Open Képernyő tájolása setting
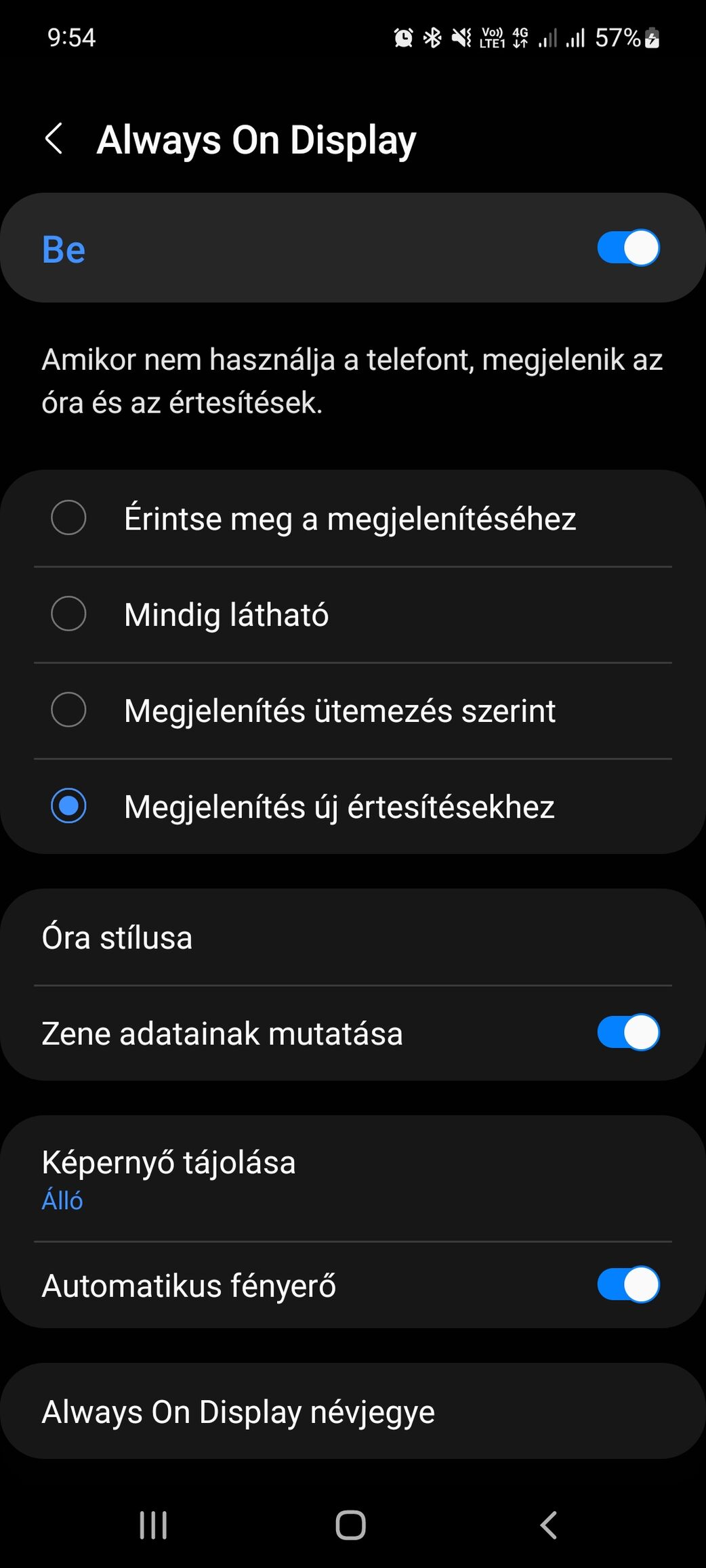Screen dimensions: 706x1568 click(x=353, y=1179)
